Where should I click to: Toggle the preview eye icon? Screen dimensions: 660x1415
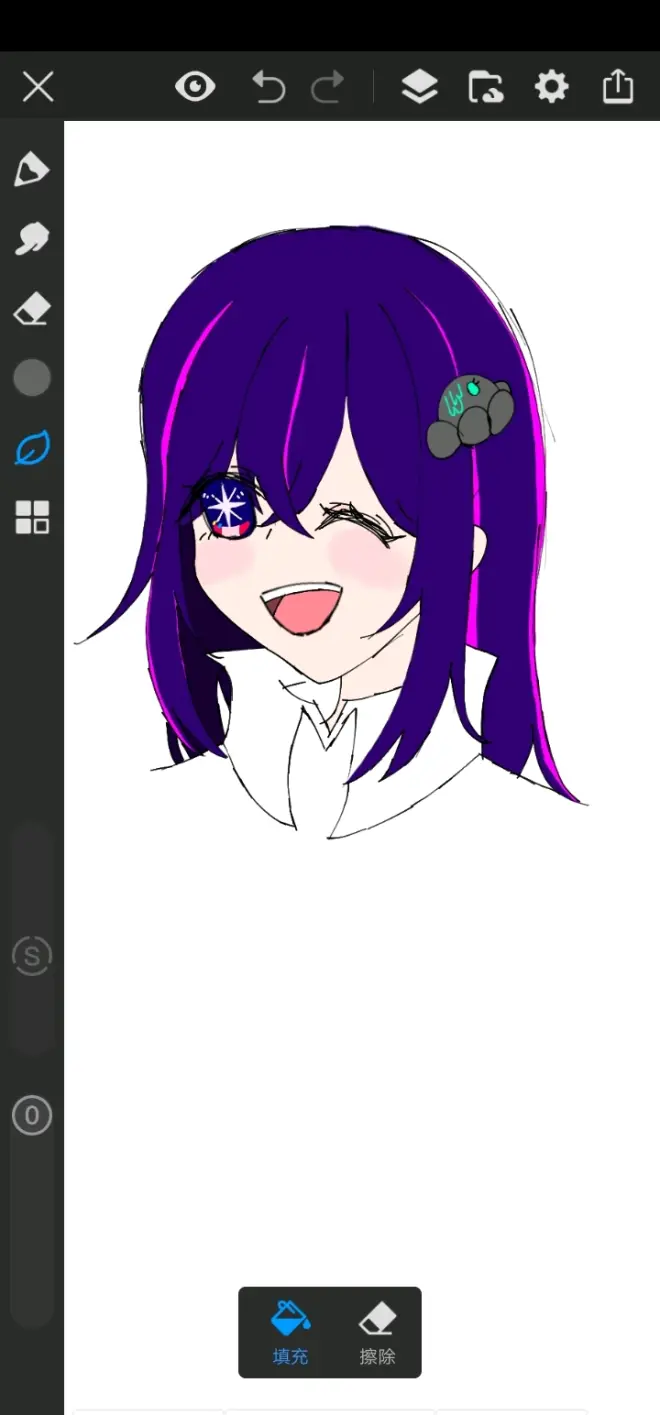click(195, 87)
